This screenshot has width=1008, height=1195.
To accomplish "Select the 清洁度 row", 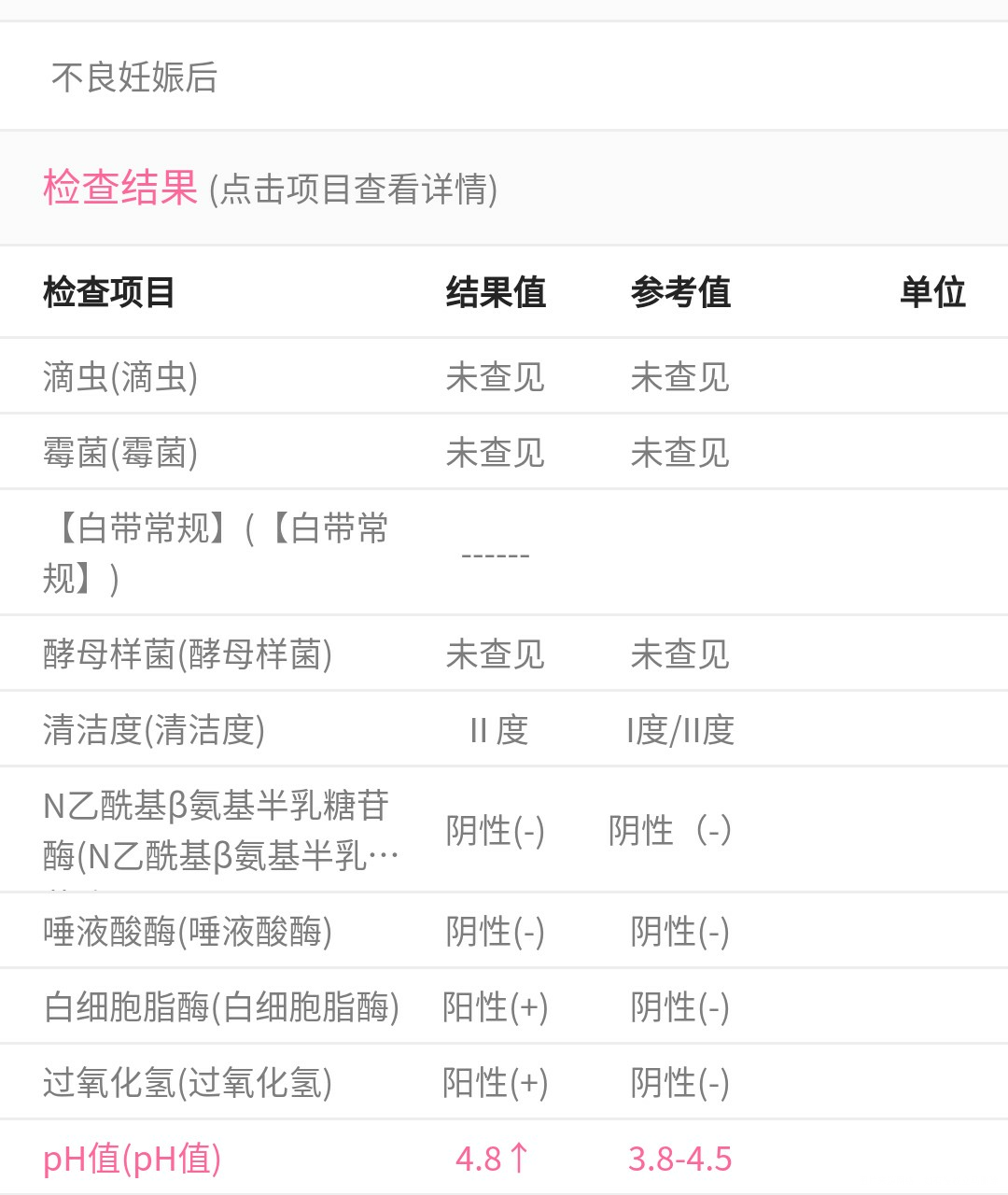I will click(154, 729).
